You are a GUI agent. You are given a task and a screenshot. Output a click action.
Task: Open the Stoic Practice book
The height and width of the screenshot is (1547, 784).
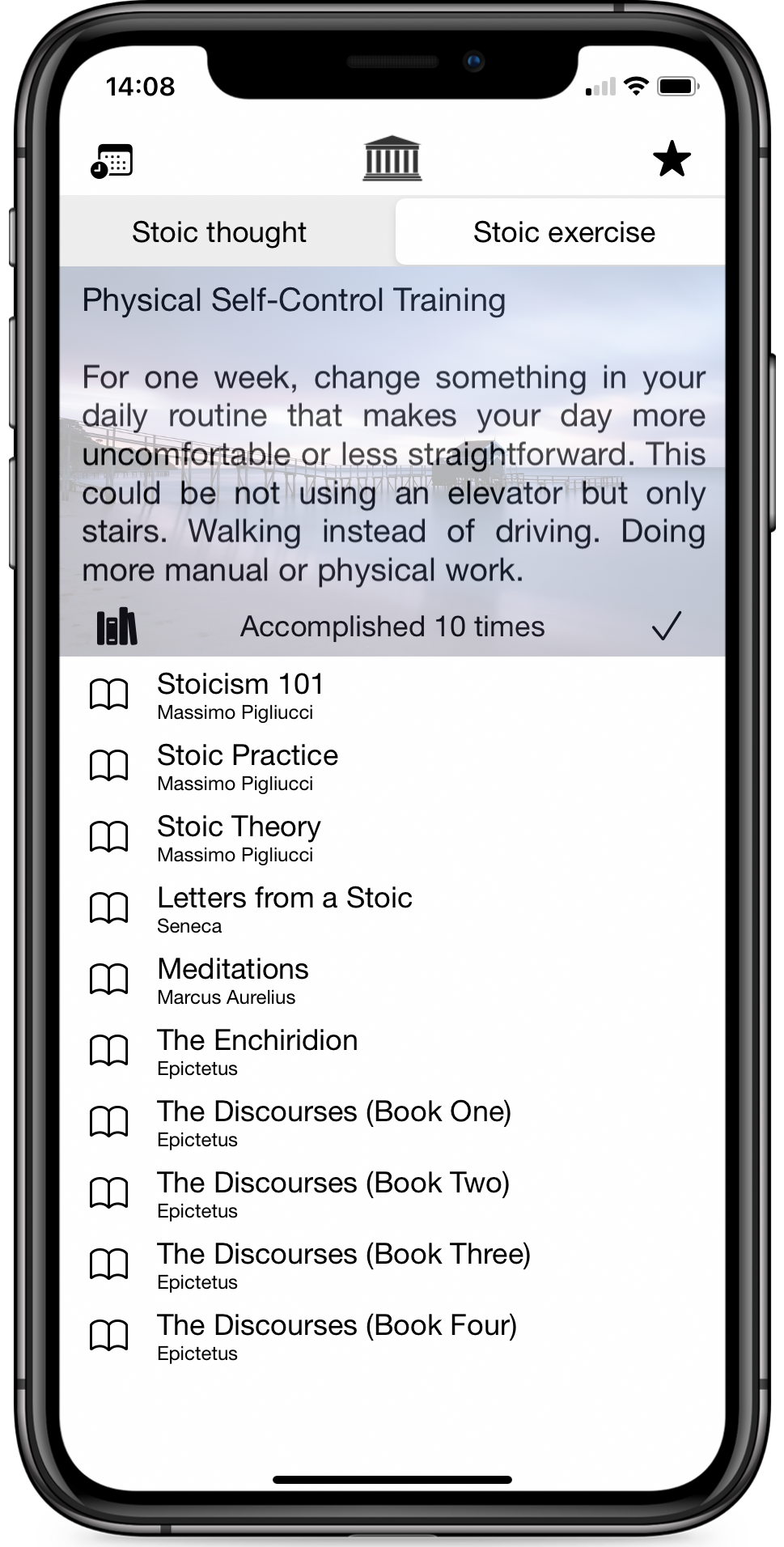tap(247, 767)
